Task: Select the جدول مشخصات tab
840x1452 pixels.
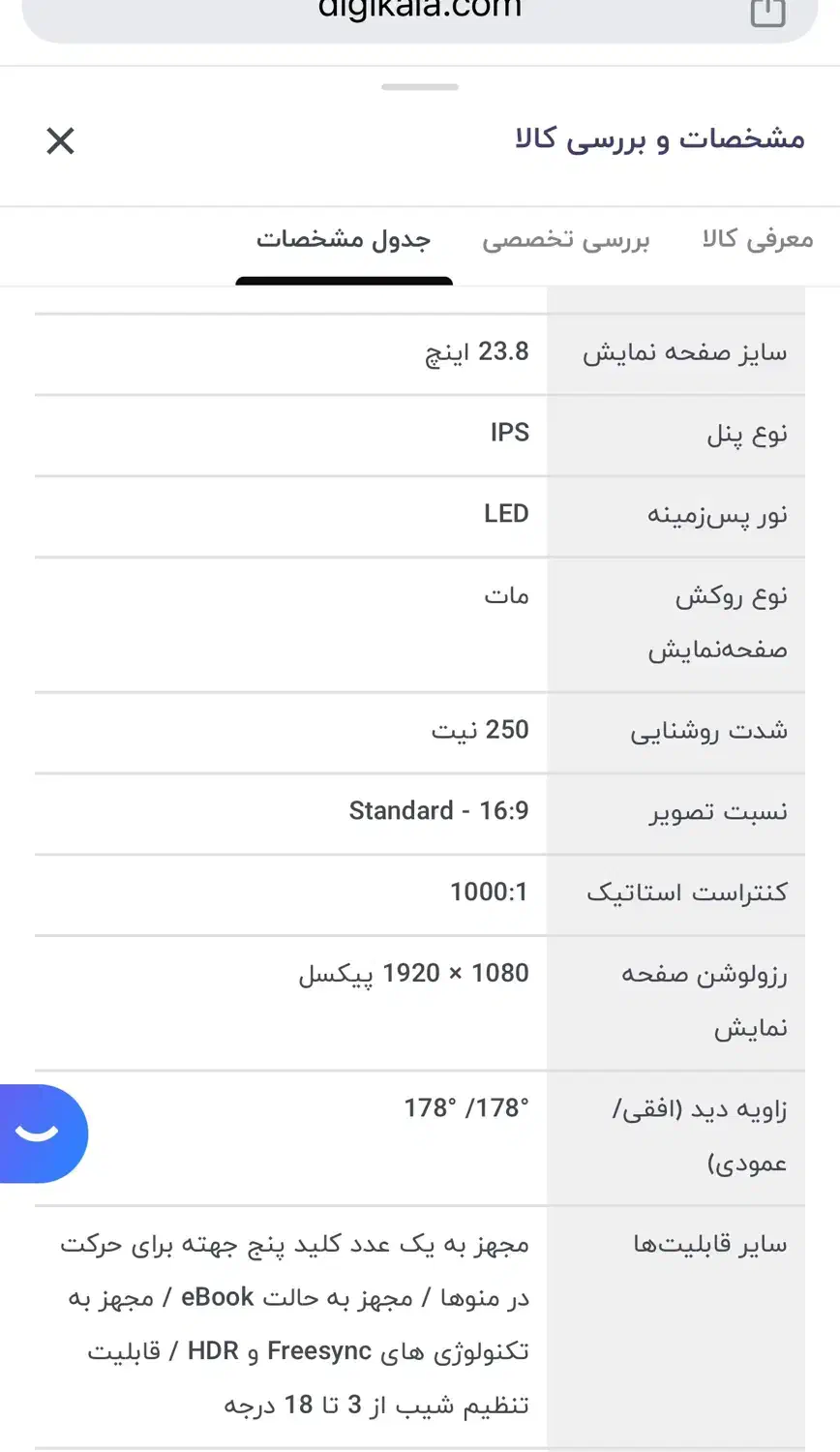Action: (x=344, y=239)
